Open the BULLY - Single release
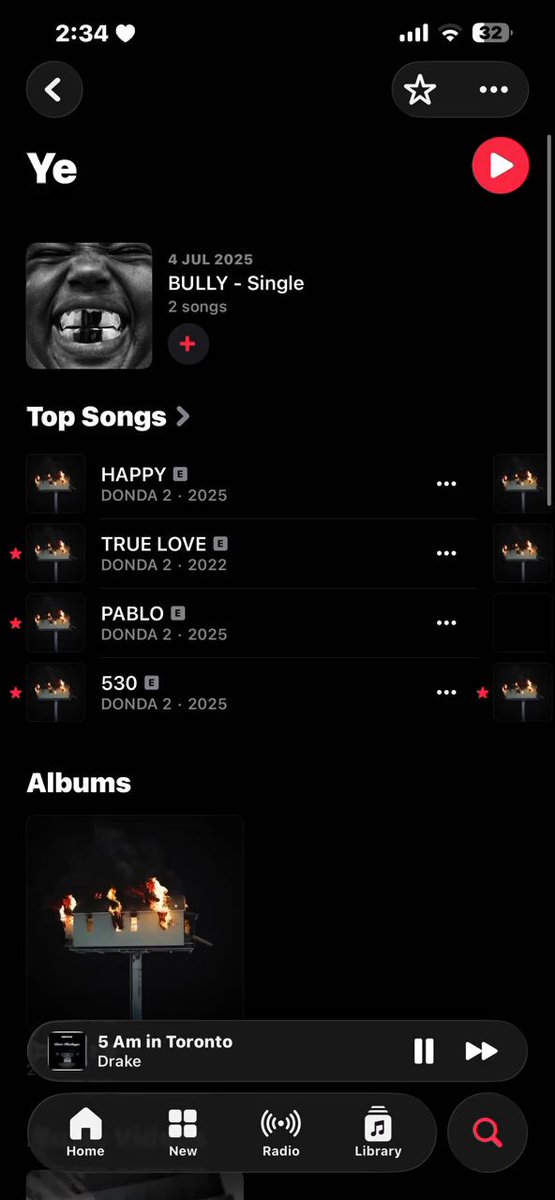555x1200 pixels. (235, 283)
